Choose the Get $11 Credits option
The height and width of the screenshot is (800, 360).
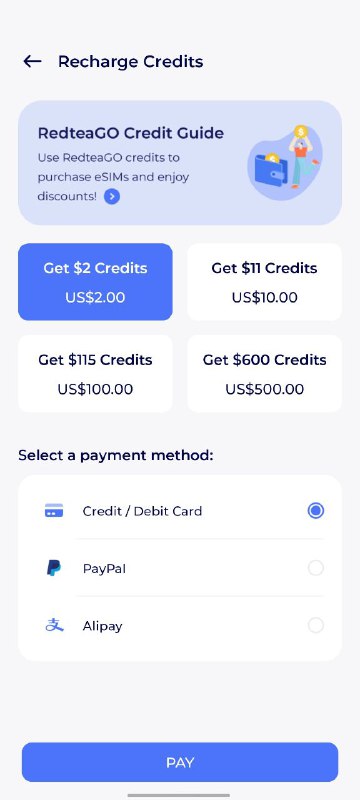coord(264,282)
